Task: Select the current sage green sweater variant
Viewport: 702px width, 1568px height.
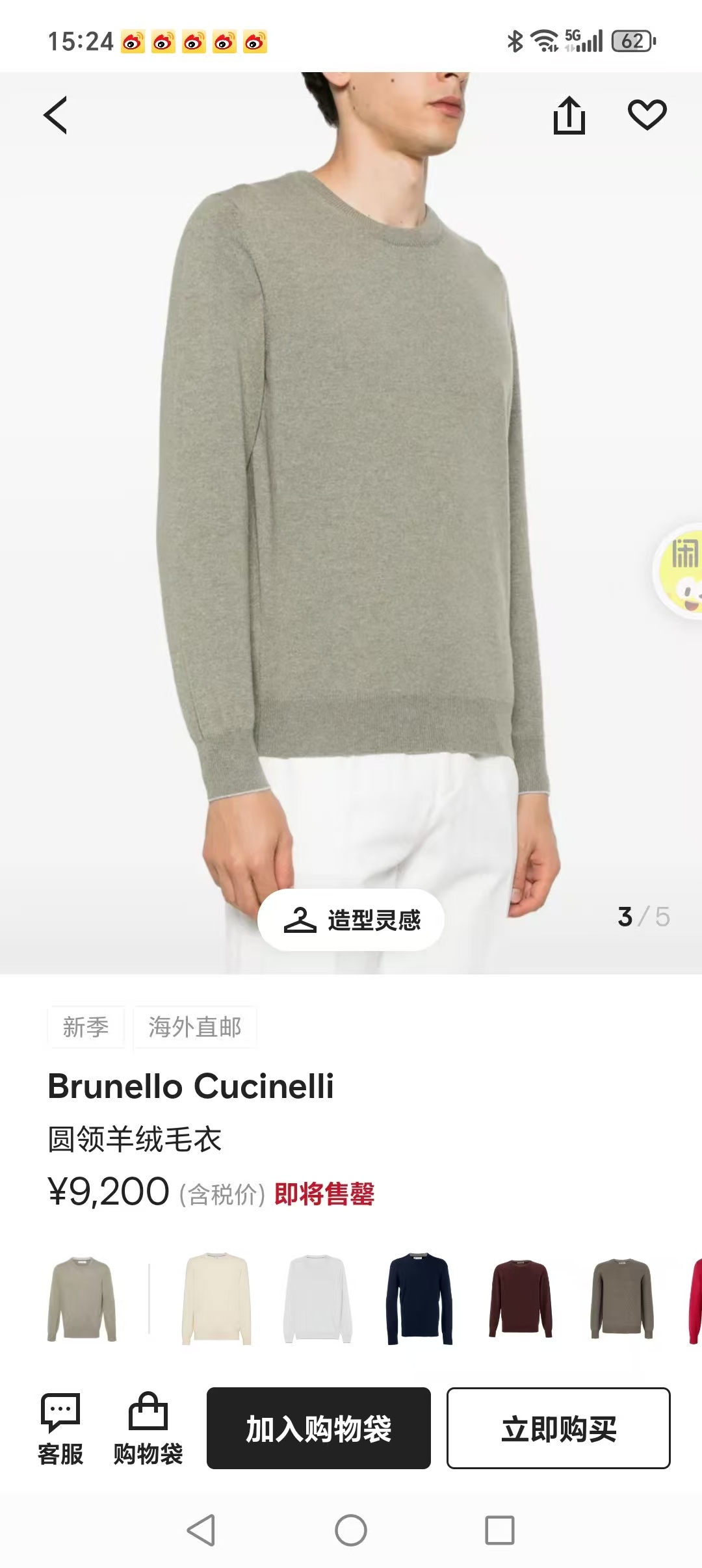Action: point(82,1299)
